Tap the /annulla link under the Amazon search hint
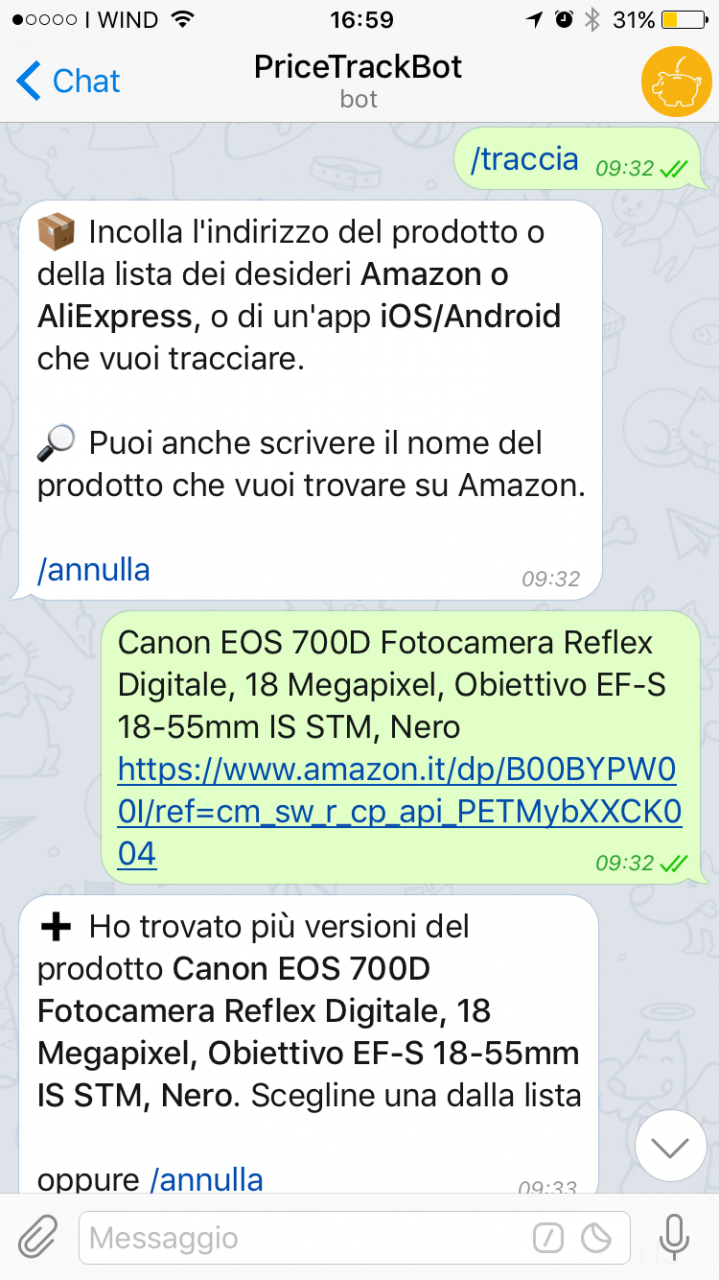 94,570
